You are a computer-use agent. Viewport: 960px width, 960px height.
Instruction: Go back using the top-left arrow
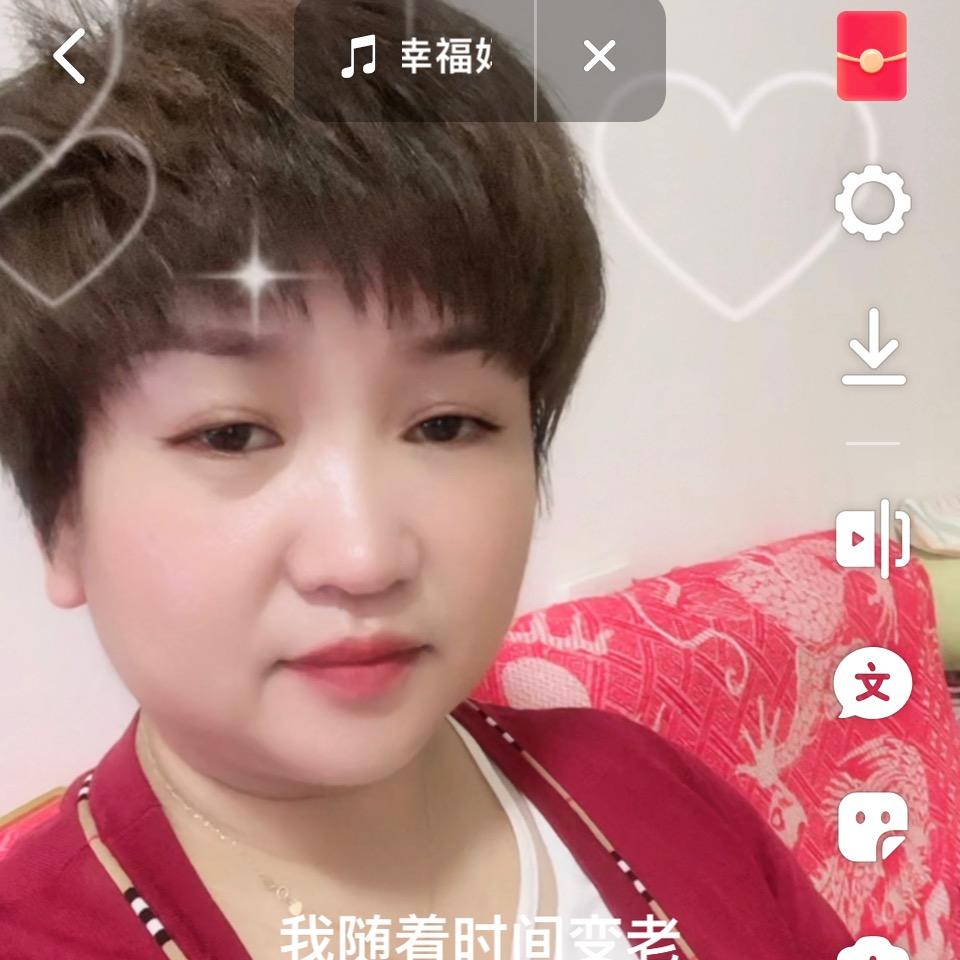[x=70, y=55]
